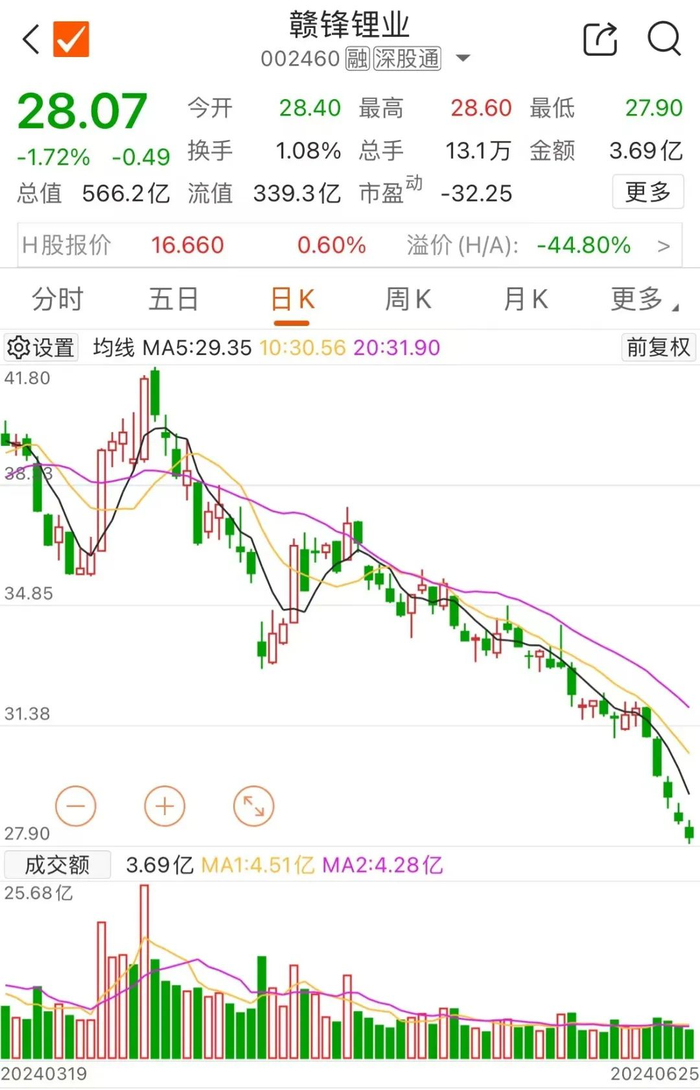Zoom out the K-line chart

[77, 805]
